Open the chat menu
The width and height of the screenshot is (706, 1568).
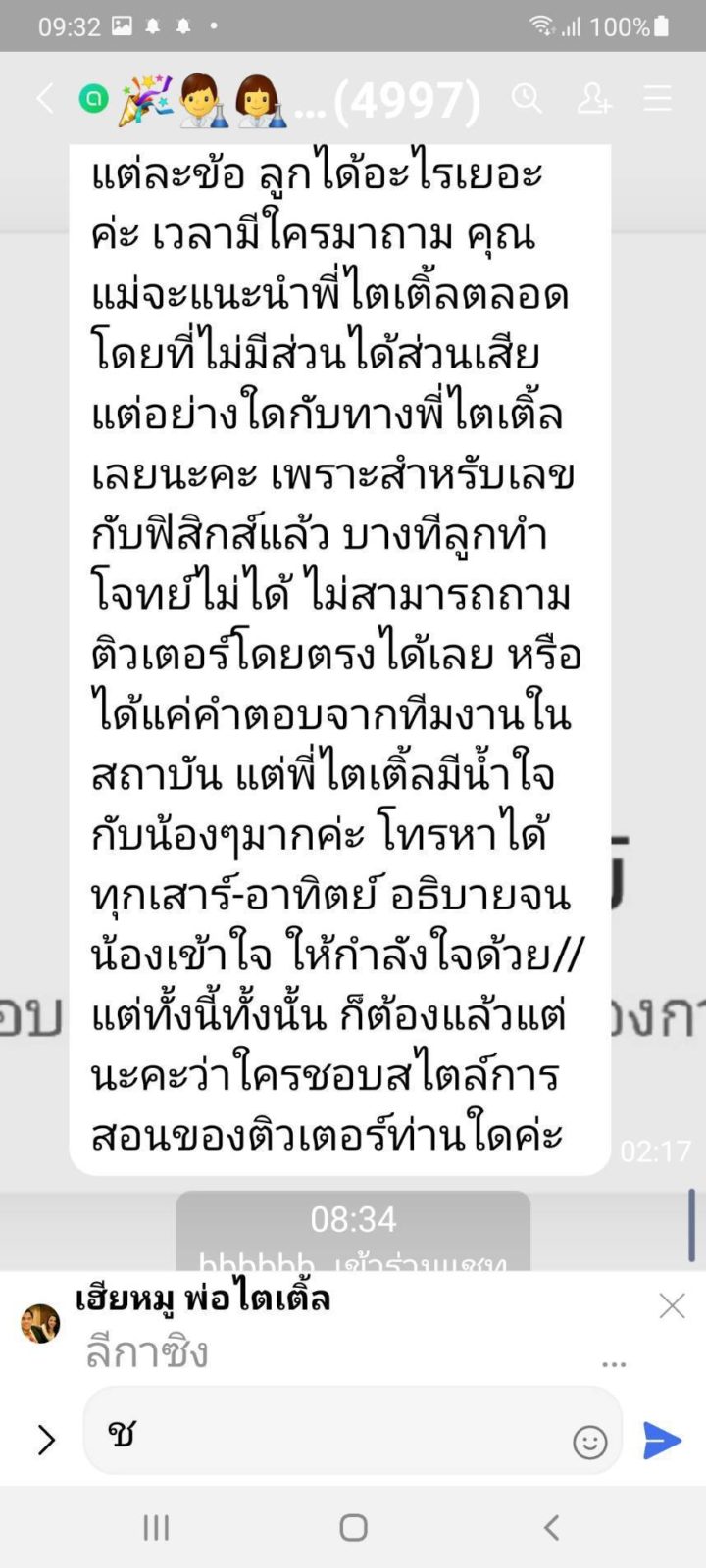pyautogui.click(x=657, y=98)
